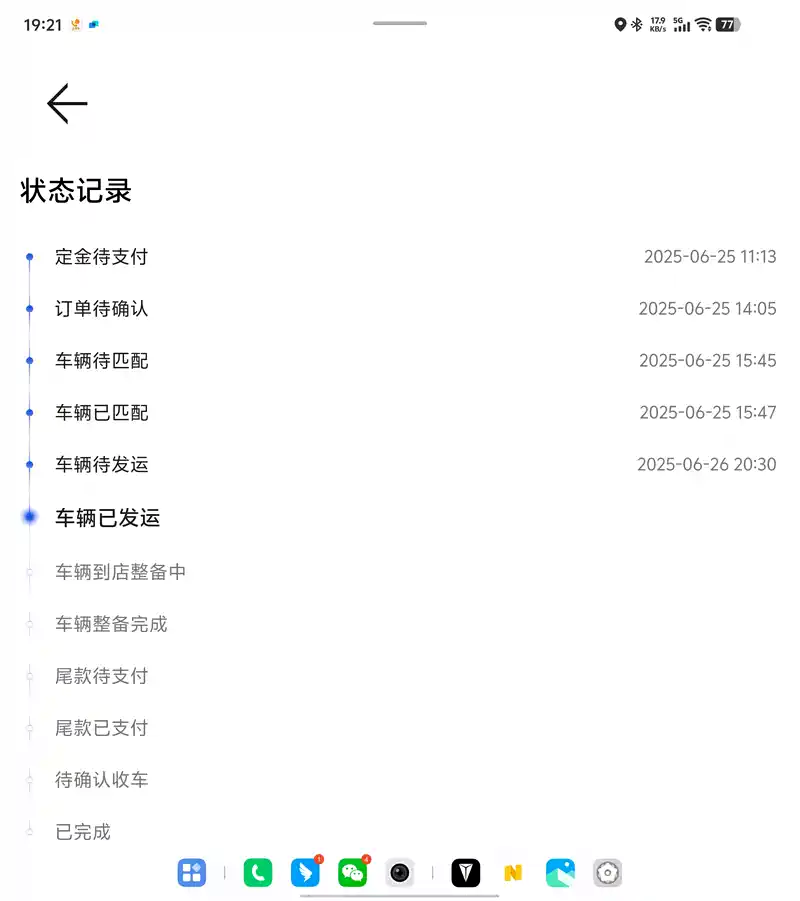The width and height of the screenshot is (800, 901).
Task: Open the Gallery app in the taskbar
Action: tap(560, 873)
